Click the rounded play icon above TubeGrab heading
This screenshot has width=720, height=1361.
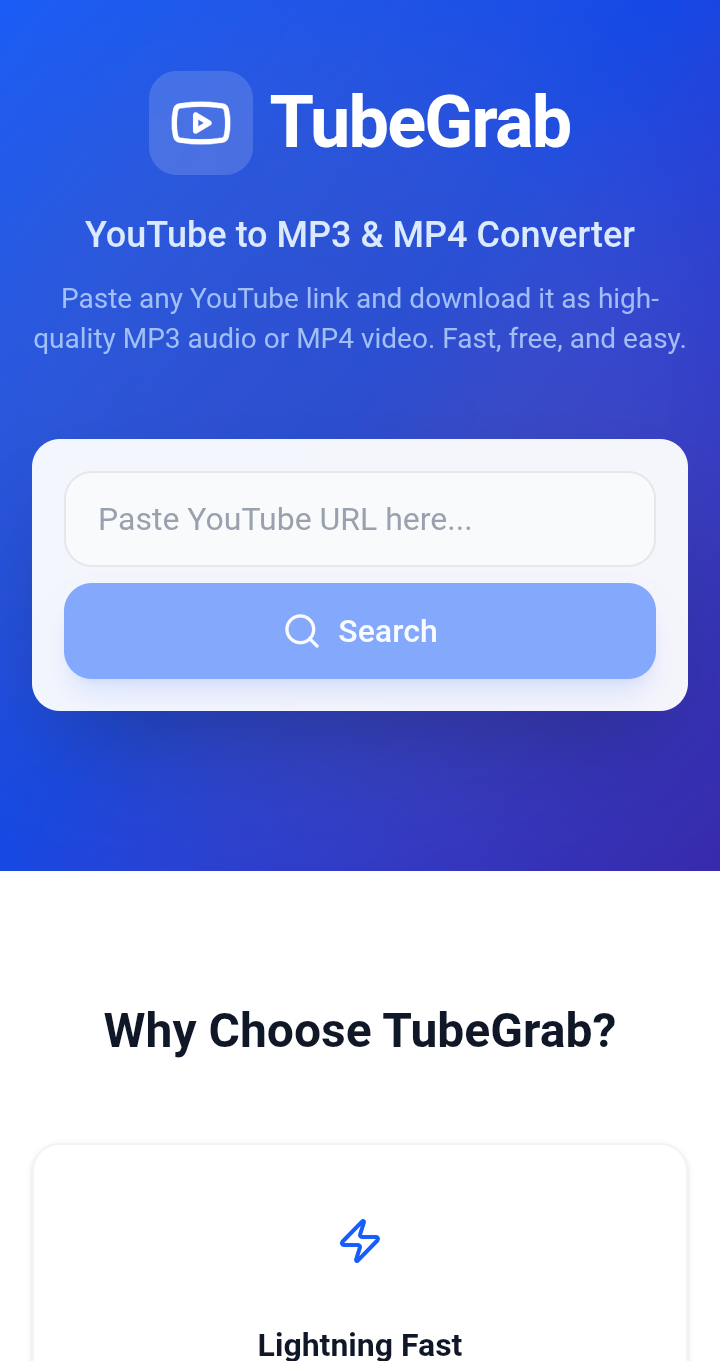[x=200, y=122]
